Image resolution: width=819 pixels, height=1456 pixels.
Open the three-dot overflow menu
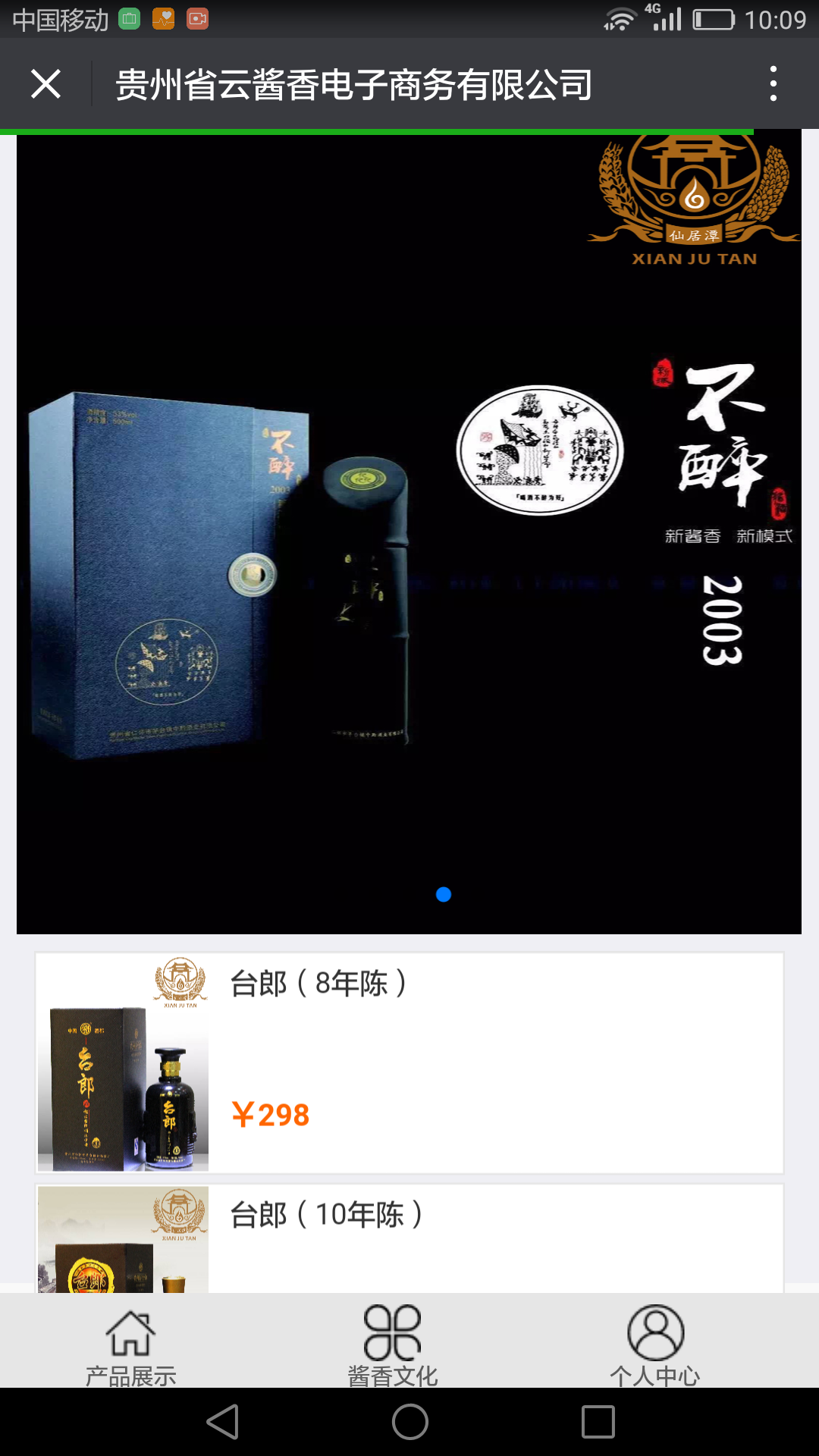(773, 83)
